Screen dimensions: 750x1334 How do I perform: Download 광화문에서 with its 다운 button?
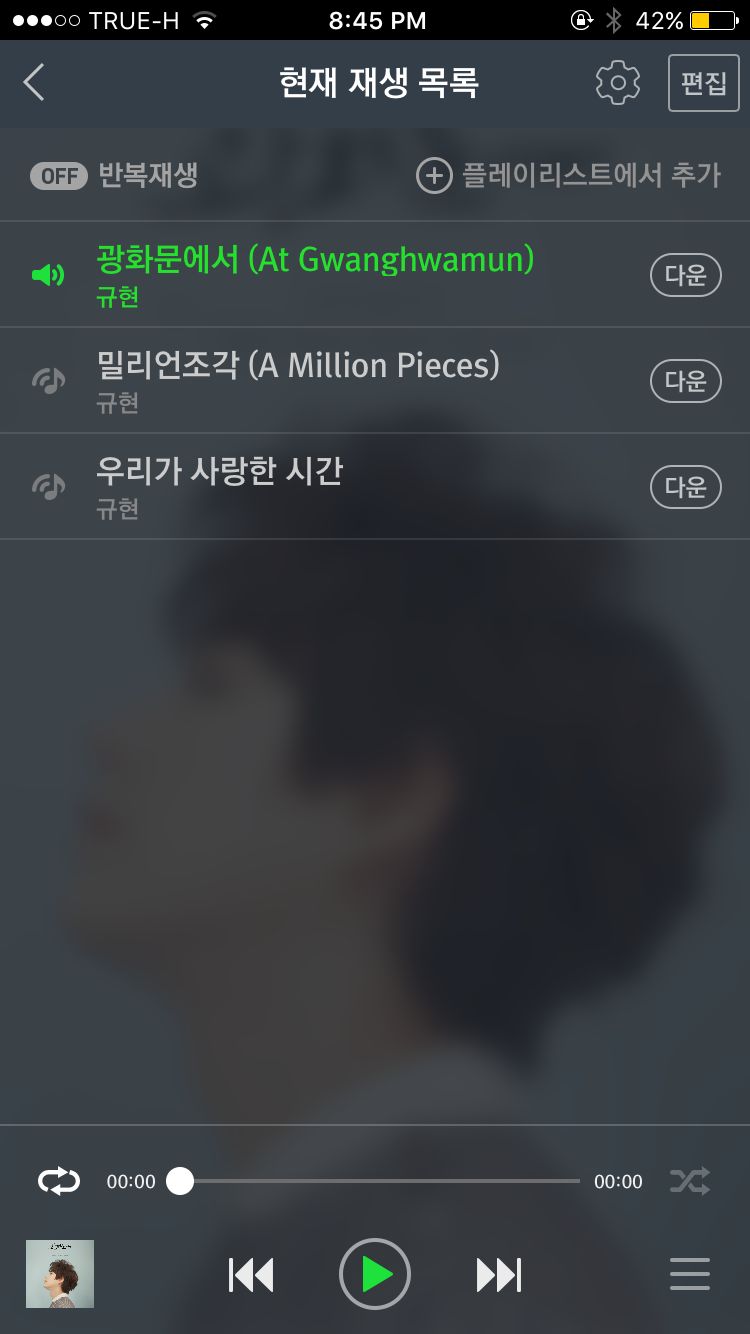click(685, 275)
